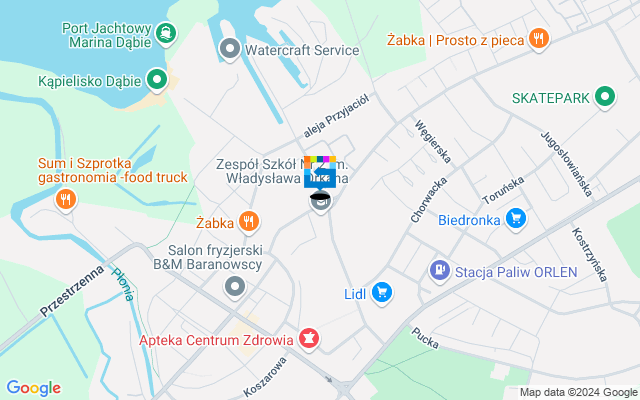
Task: Tap the Kąpielisko Dąbie marker
Action: pyautogui.click(x=156, y=80)
